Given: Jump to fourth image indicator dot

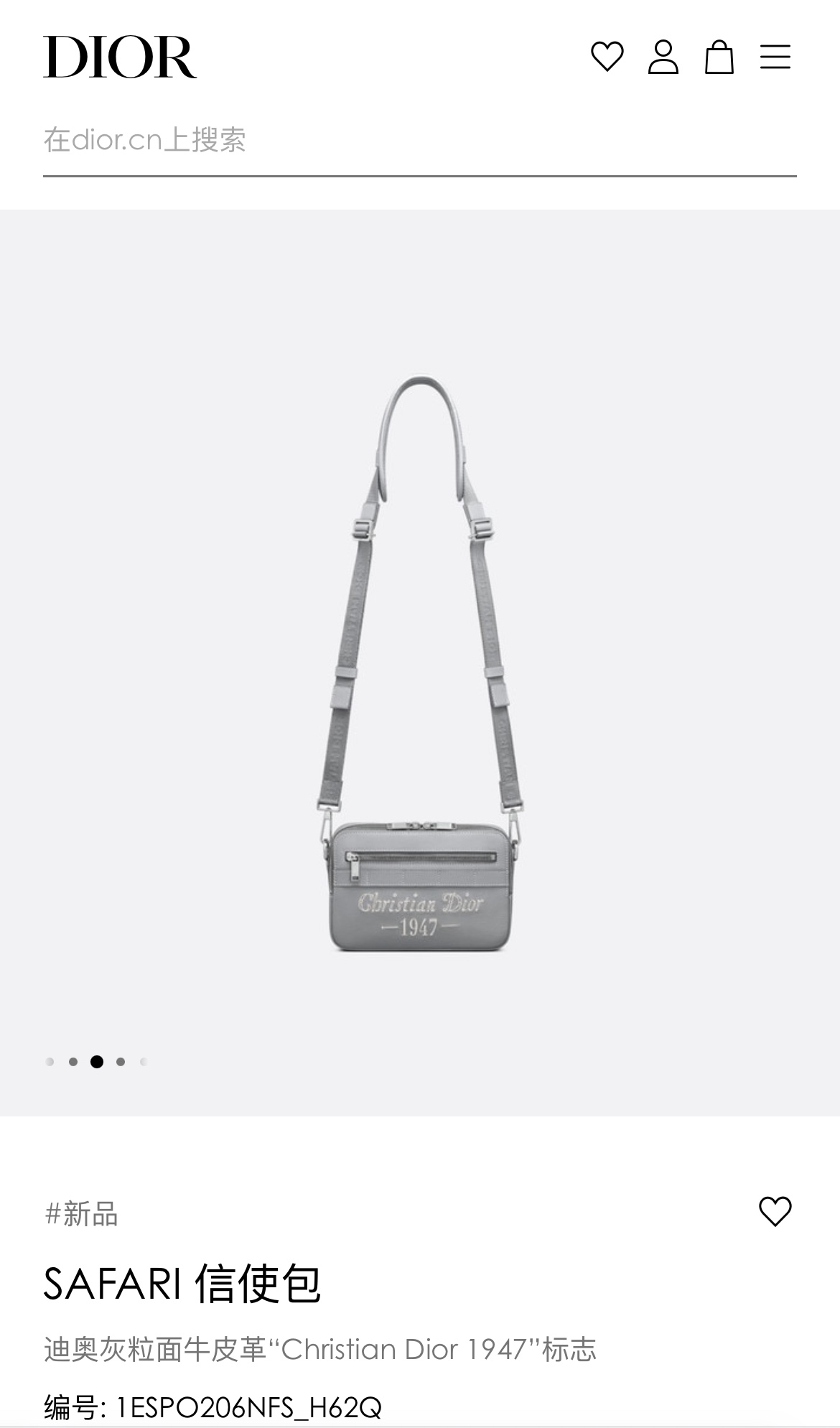Looking at the screenshot, I should pos(121,1062).
